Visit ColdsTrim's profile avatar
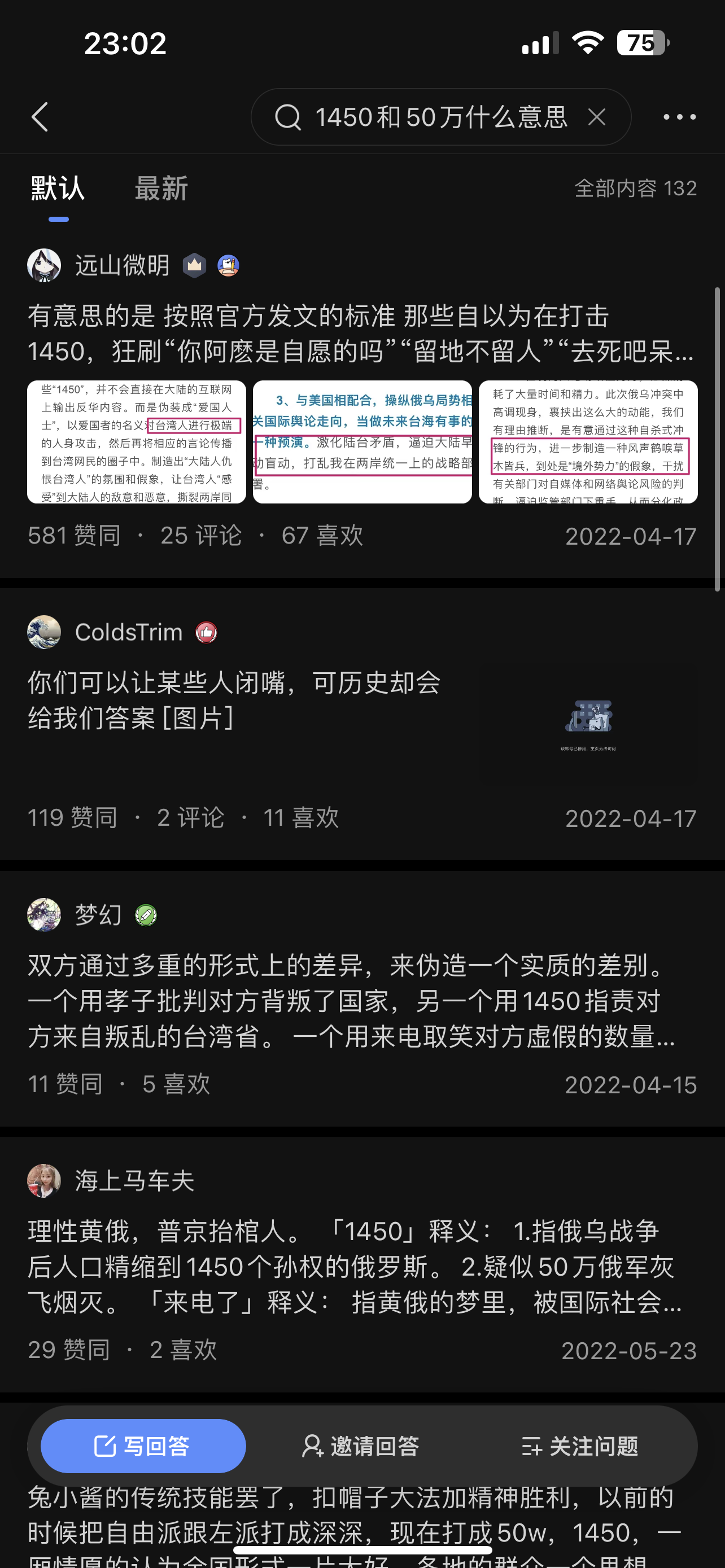Image resolution: width=725 pixels, height=1568 pixels. coord(44,632)
